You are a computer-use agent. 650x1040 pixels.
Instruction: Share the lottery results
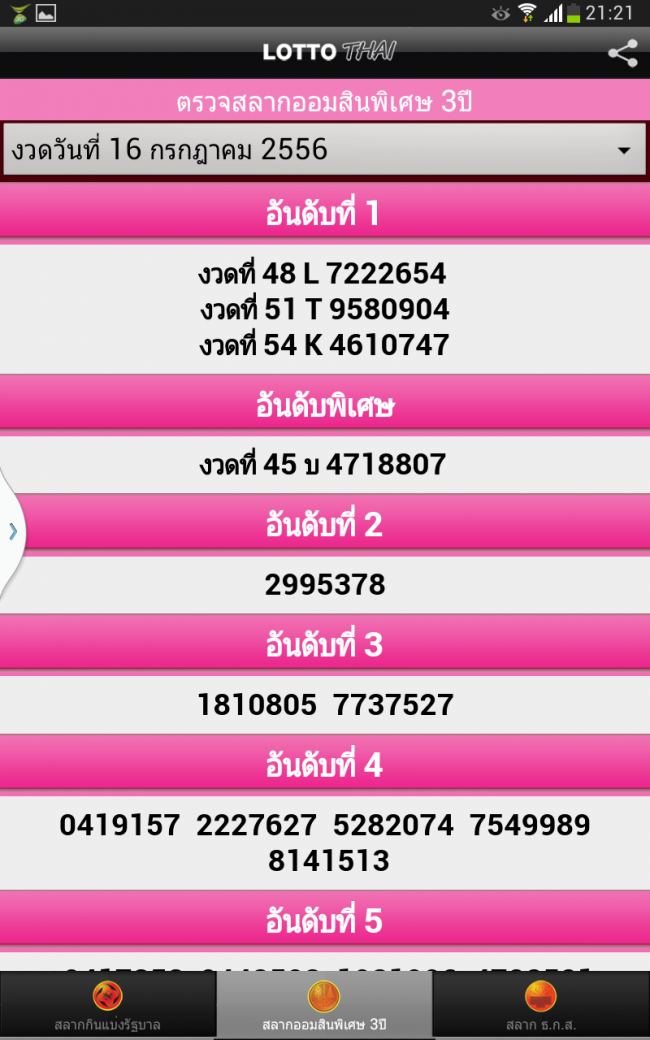point(622,53)
